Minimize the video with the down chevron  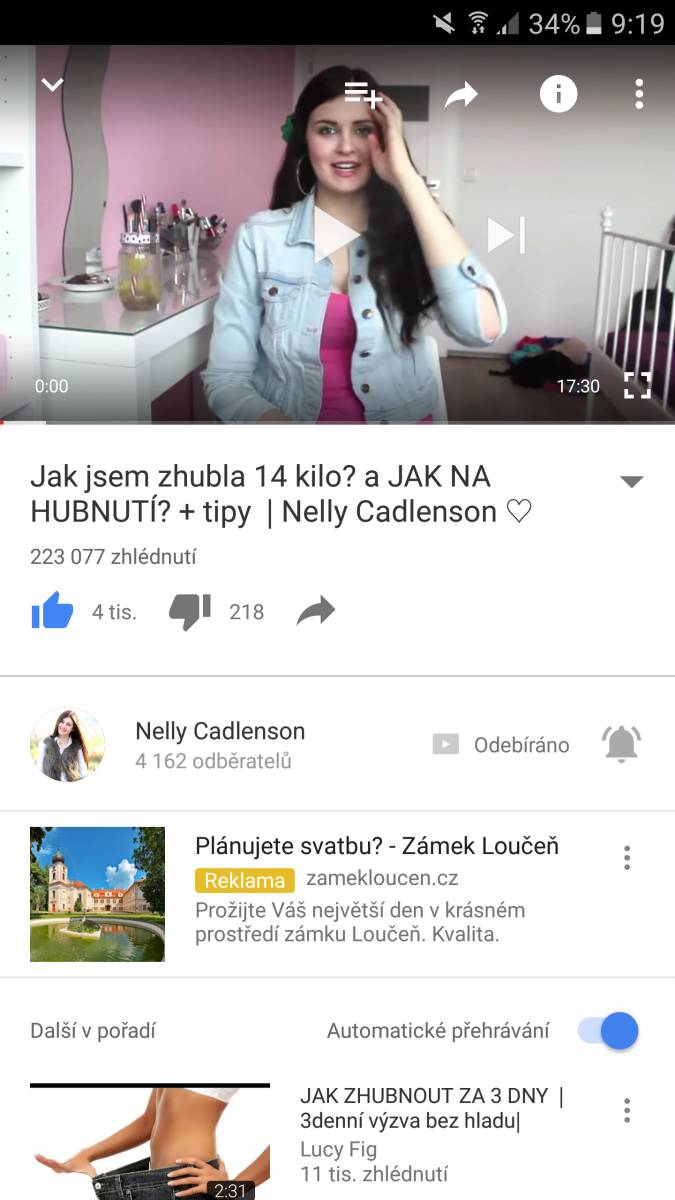tap(52, 85)
